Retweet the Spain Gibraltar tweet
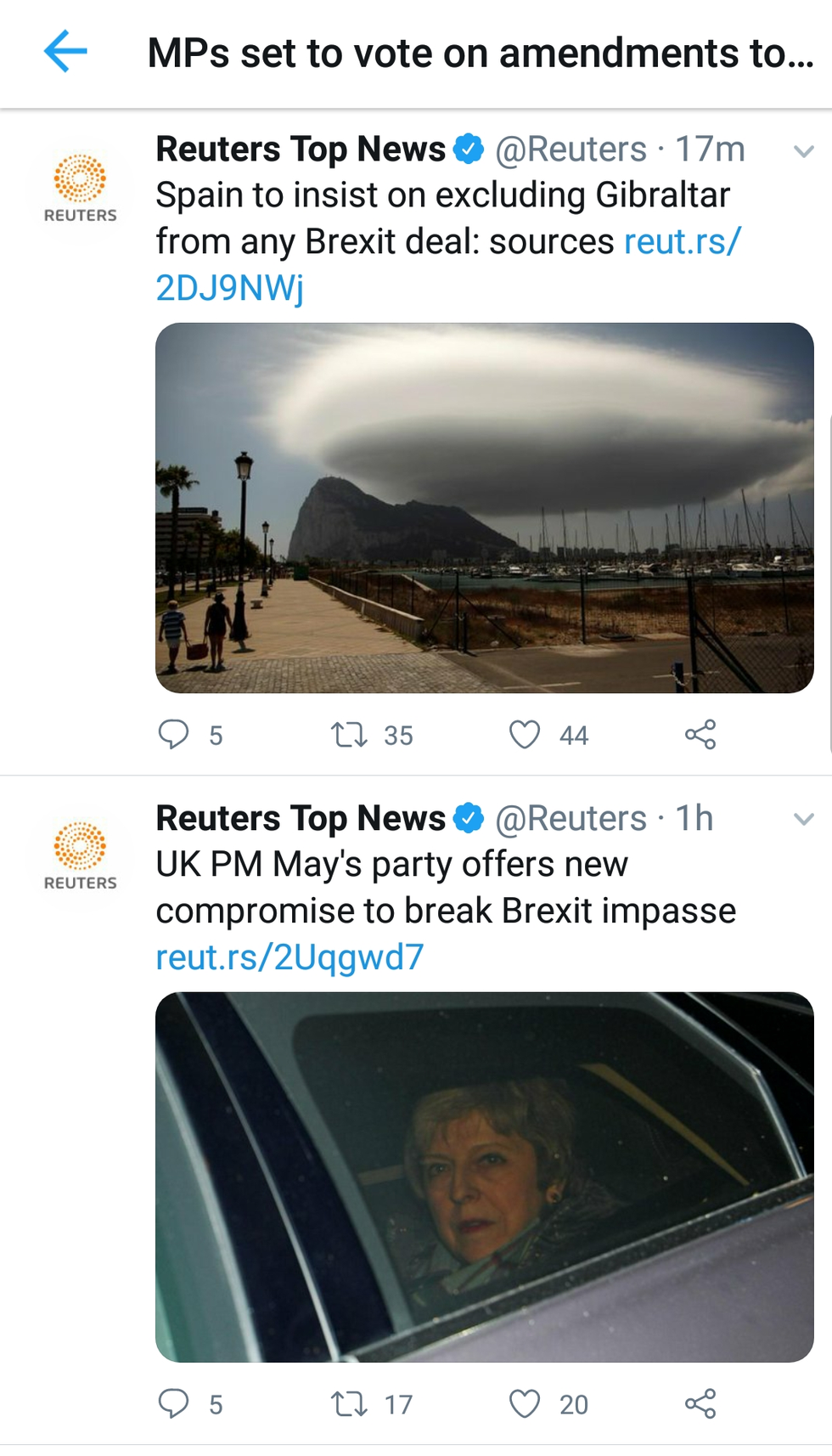This screenshot has height=1456, width=832. [349, 734]
